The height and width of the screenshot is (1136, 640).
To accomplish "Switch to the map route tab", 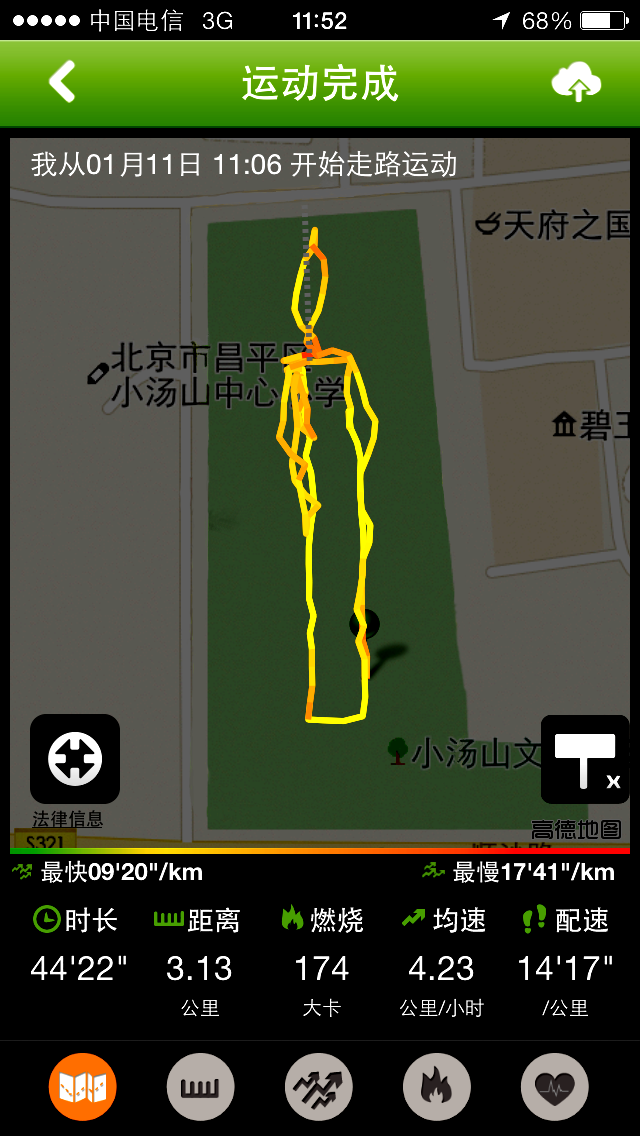I will 83,1087.
